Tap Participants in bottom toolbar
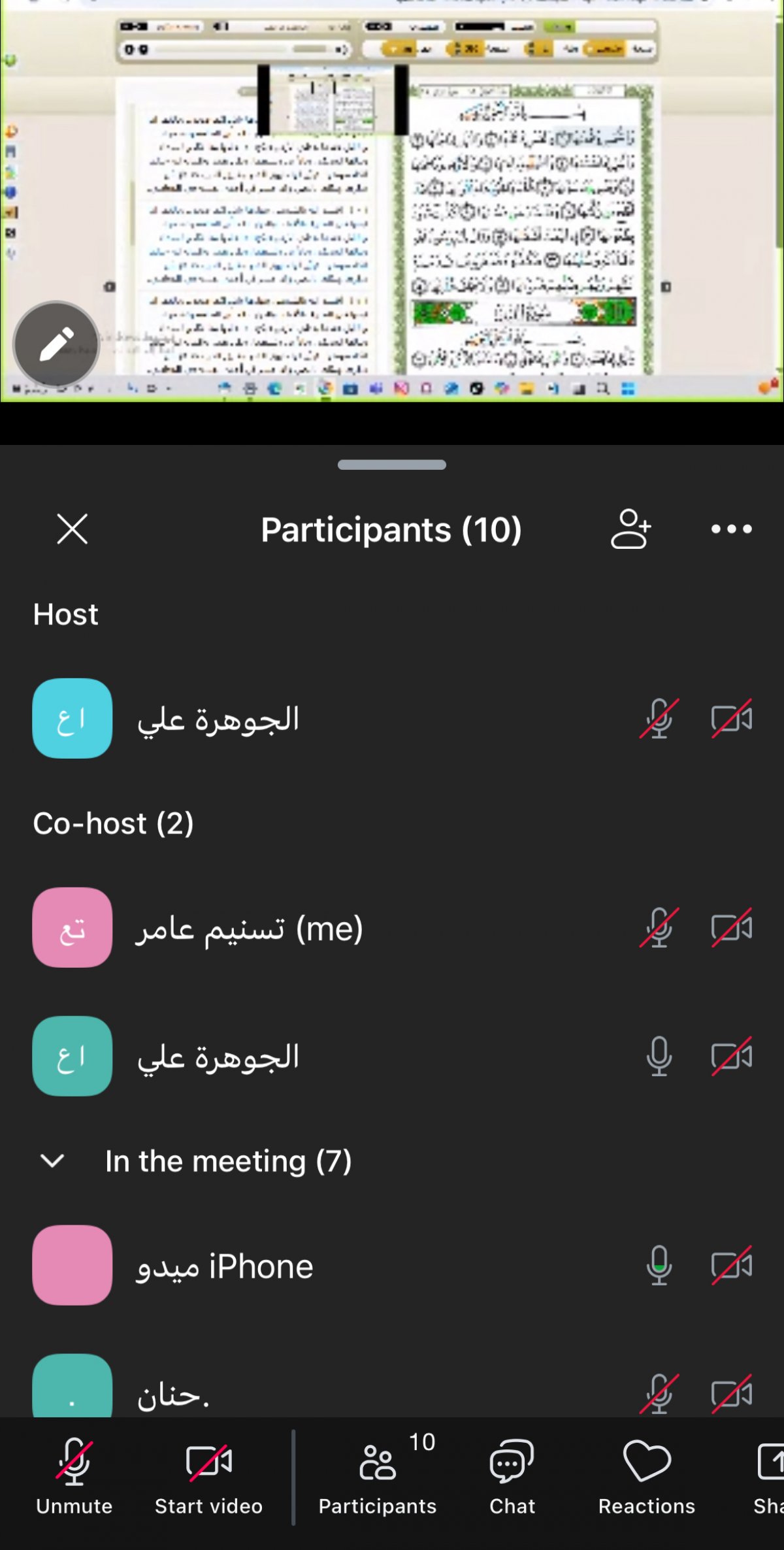This screenshot has height=1550, width=784. point(378,1477)
